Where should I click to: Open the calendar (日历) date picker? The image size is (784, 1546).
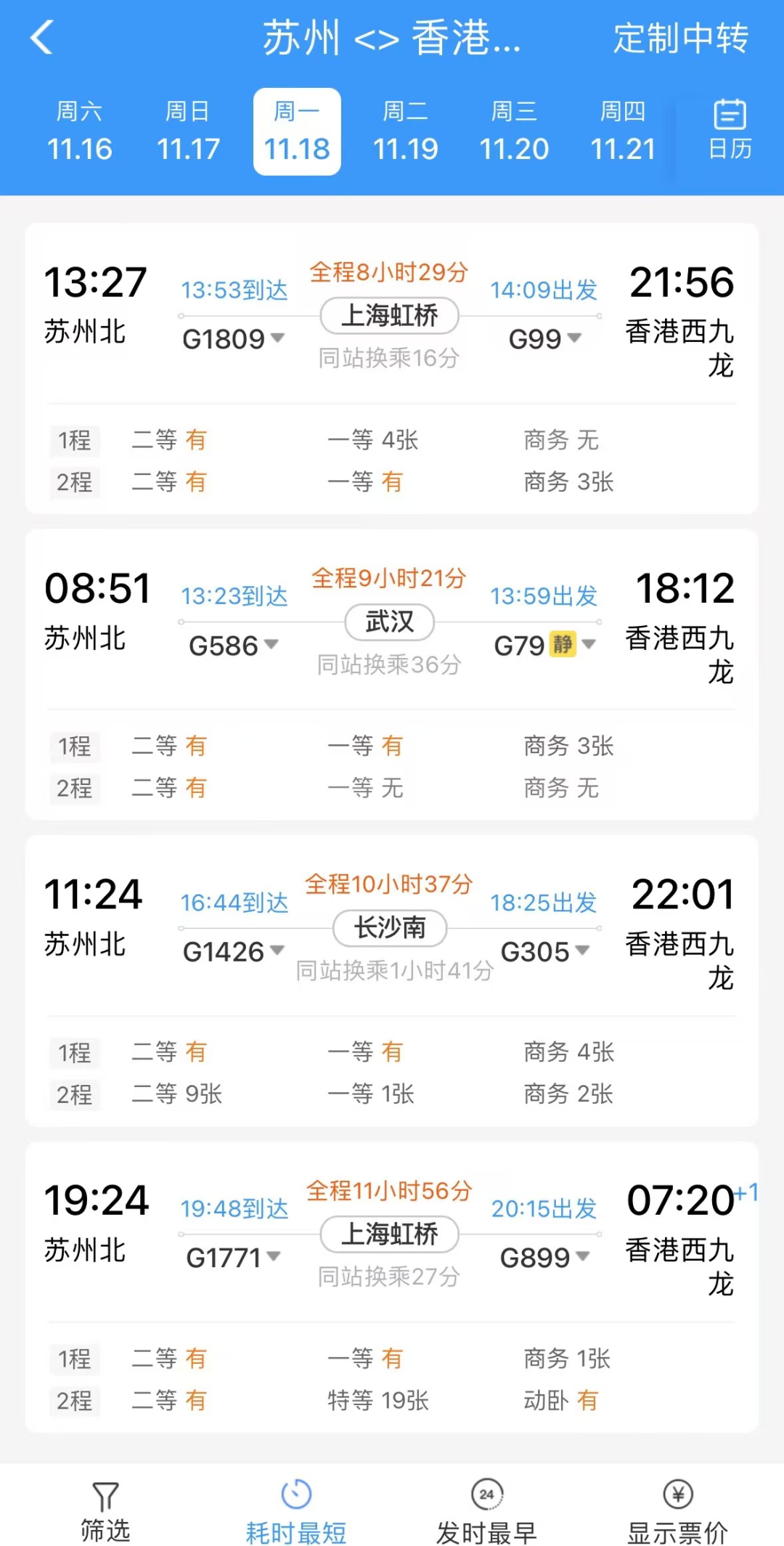click(728, 131)
